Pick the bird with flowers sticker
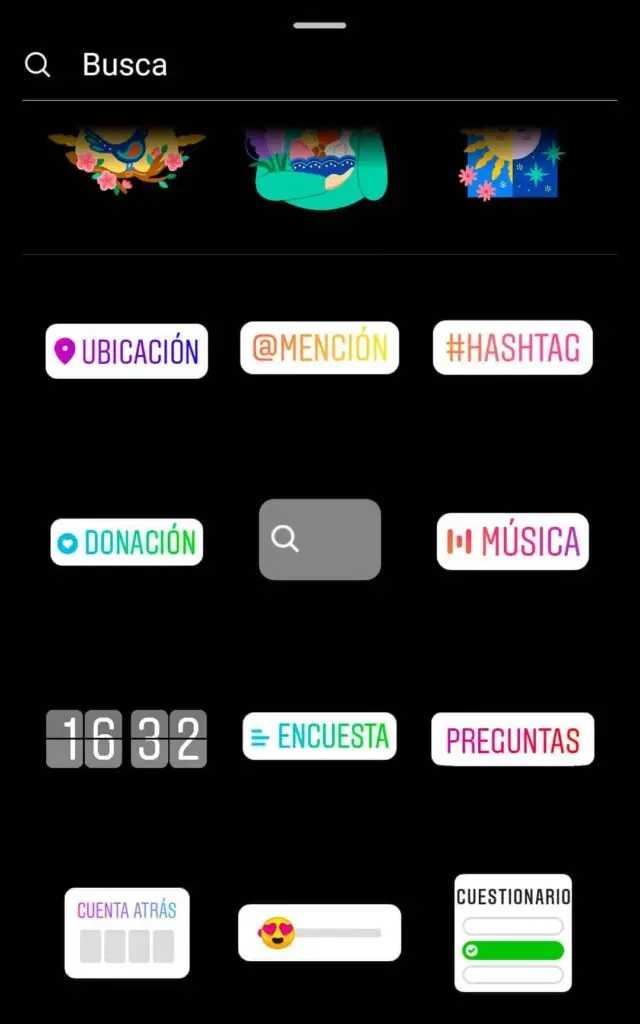 [126, 158]
